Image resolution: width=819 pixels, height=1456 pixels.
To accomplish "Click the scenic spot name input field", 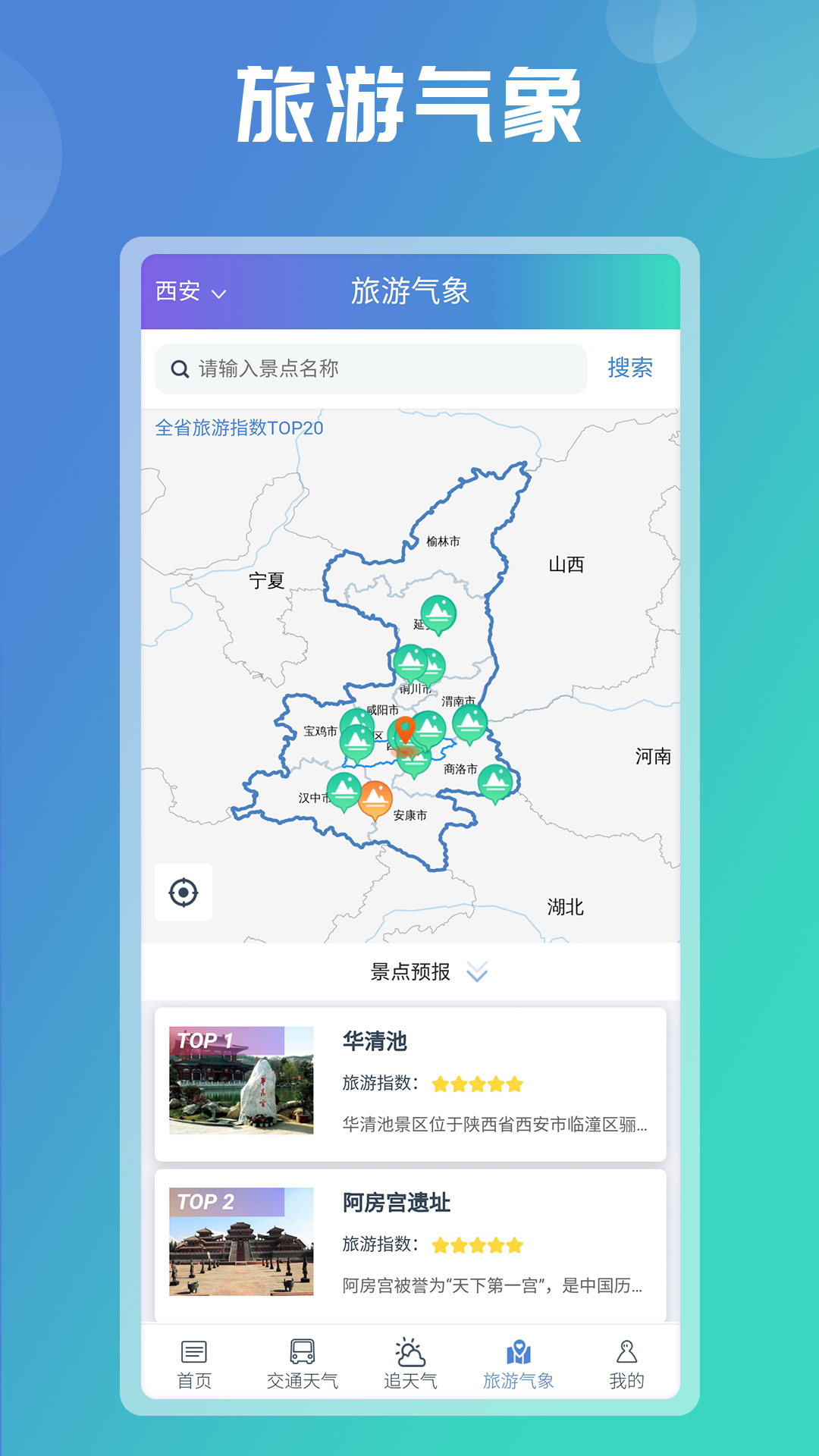I will (x=341, y=369).
